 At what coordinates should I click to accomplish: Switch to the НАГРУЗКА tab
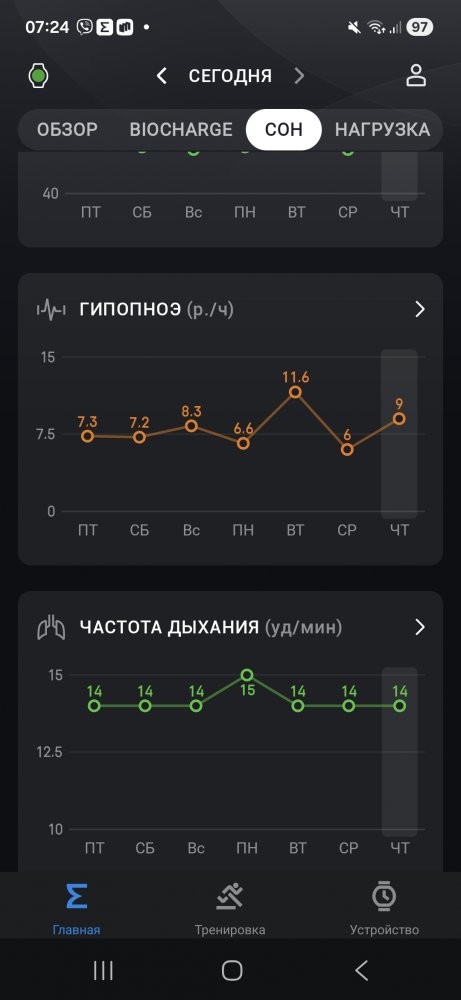click(x=383, y=129)
